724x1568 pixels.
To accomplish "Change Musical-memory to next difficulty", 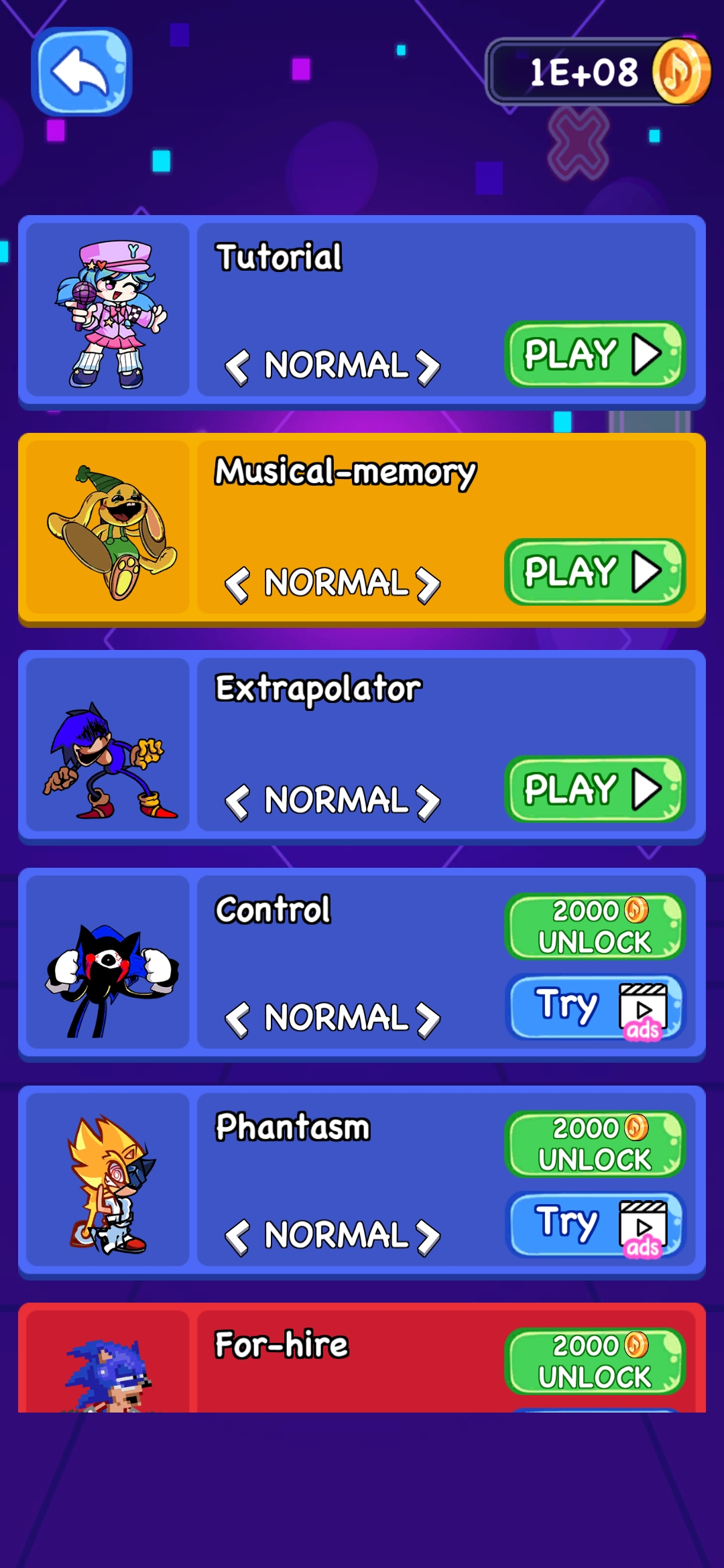I will [x=428, y=584].
